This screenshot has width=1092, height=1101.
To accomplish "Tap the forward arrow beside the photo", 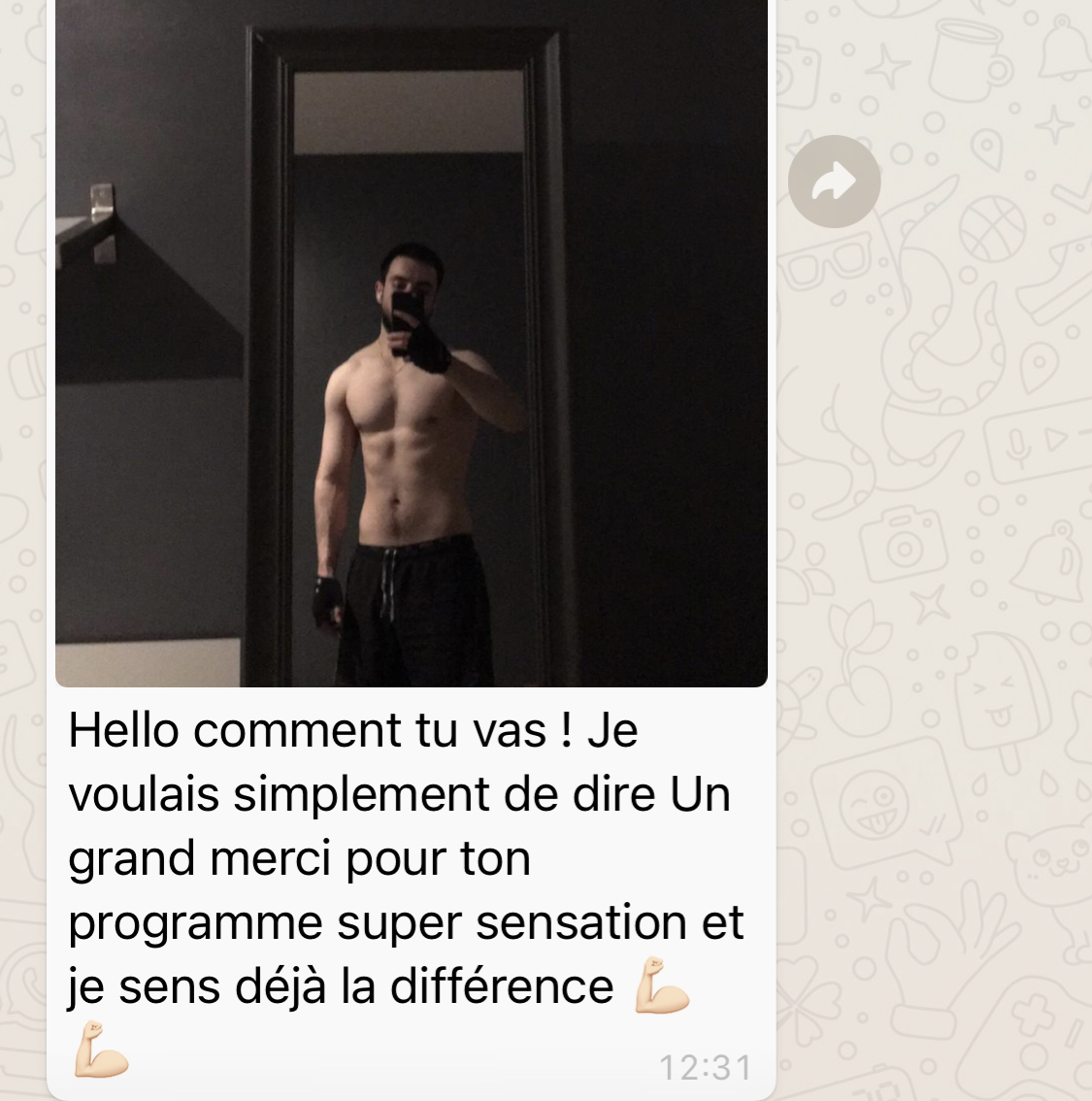I will [834, 182].
